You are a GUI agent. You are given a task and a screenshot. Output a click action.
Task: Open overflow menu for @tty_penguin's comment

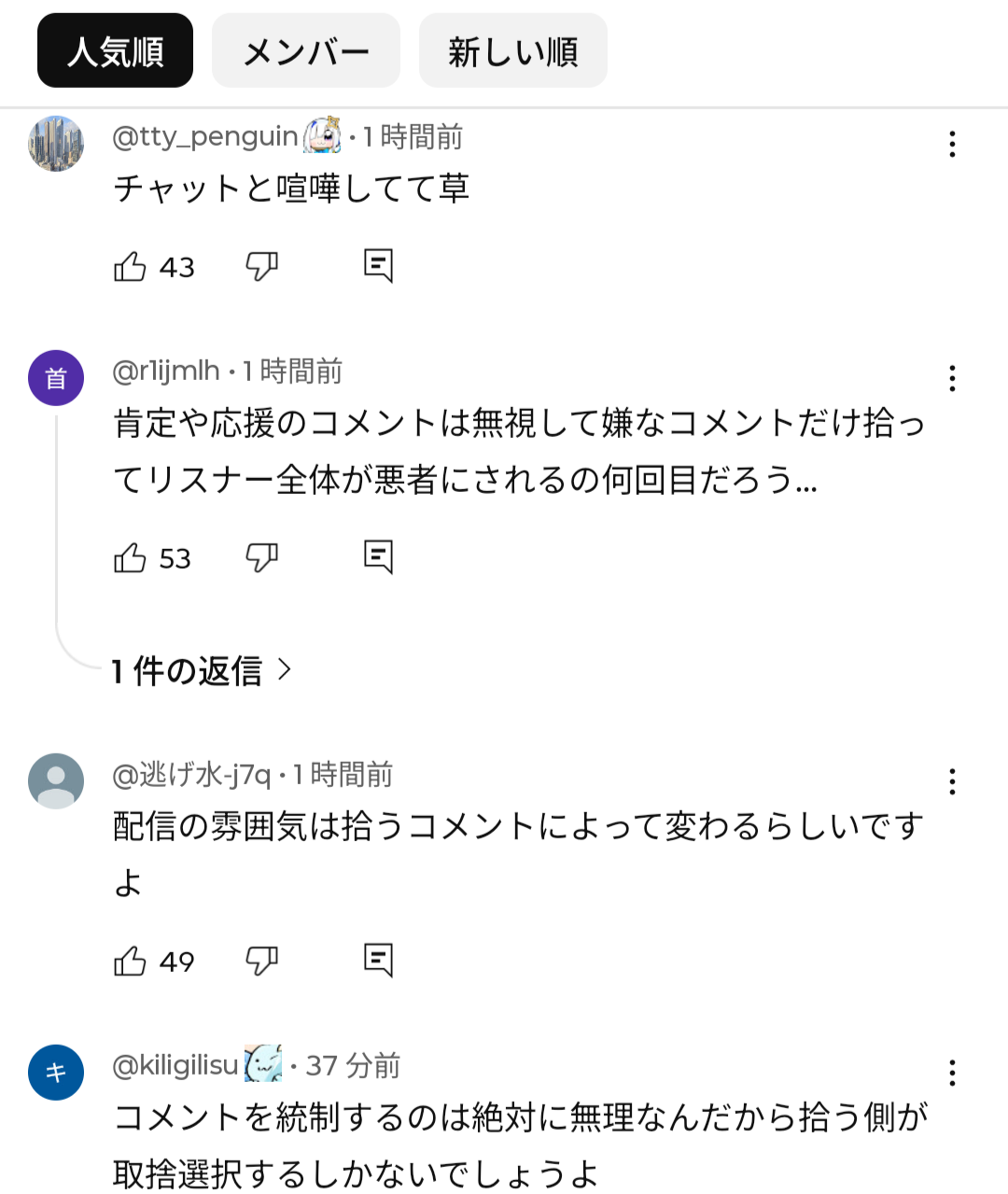[952, 144]
